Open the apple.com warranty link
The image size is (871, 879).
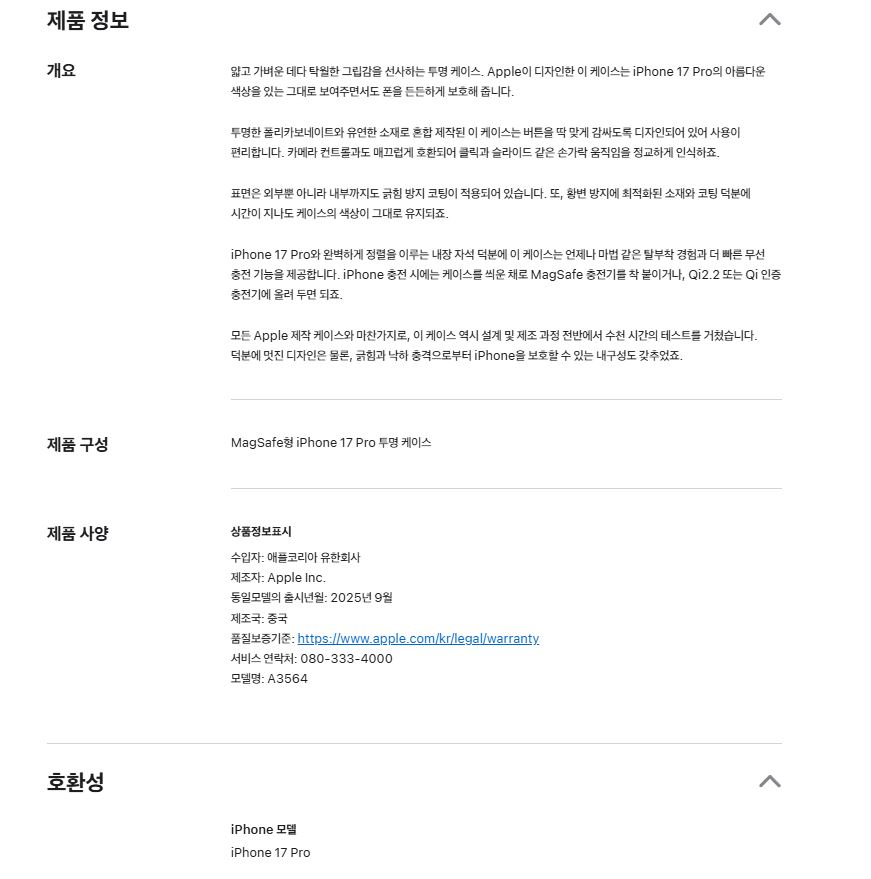pos(418,638)
